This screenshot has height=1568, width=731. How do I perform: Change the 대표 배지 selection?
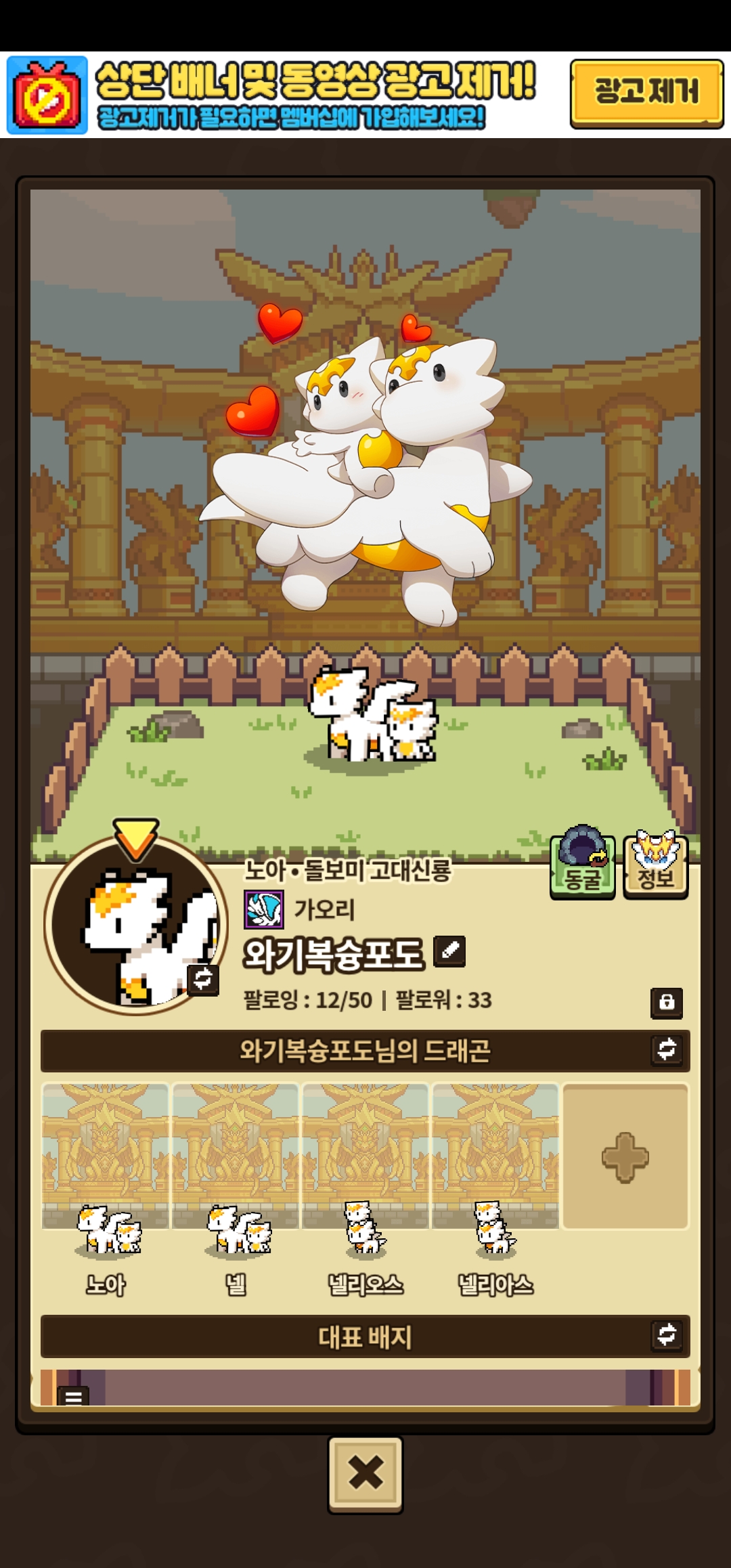tap(667, 1334)
